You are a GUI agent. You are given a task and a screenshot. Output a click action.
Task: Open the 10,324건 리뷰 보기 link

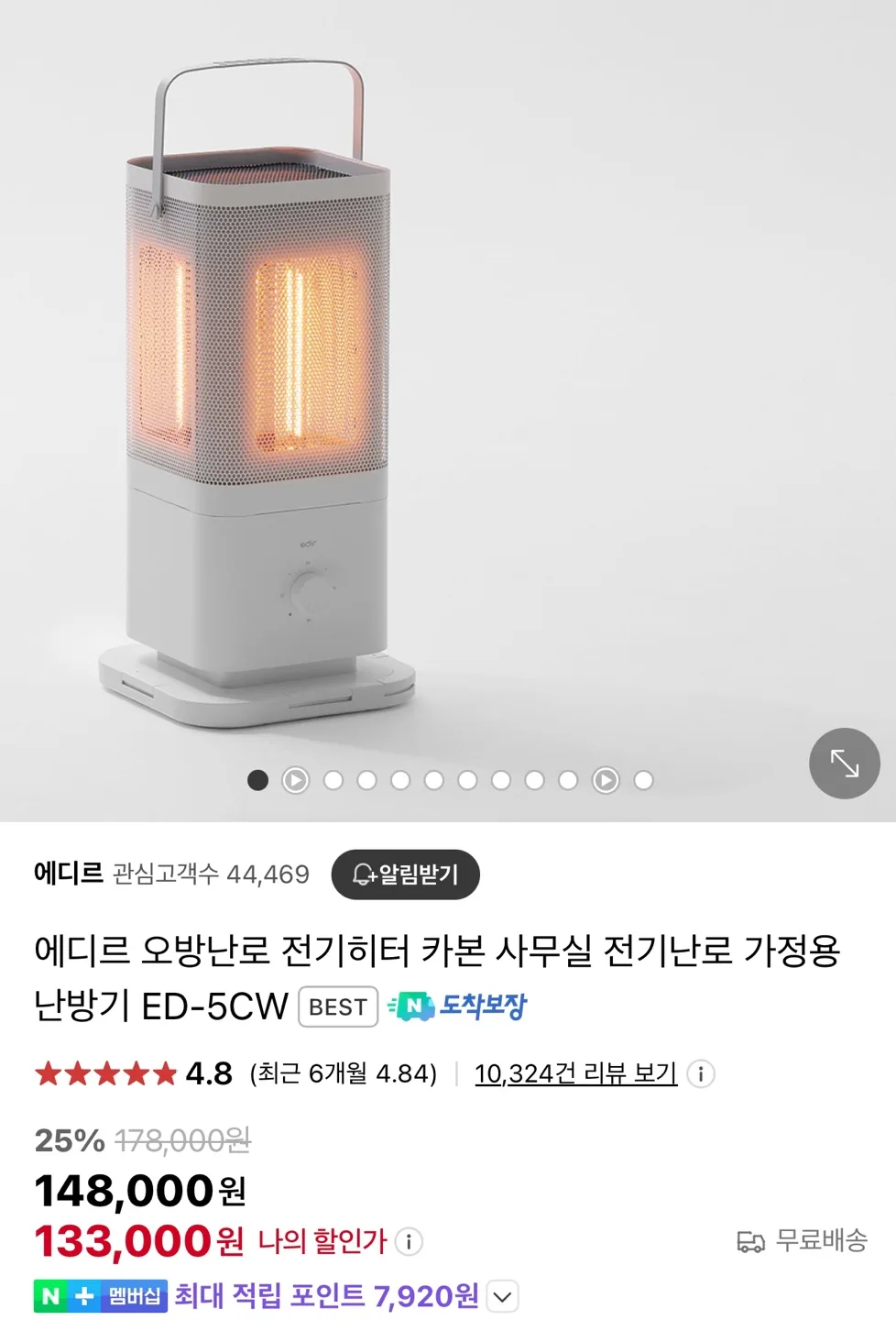(x=575, y=1072)
